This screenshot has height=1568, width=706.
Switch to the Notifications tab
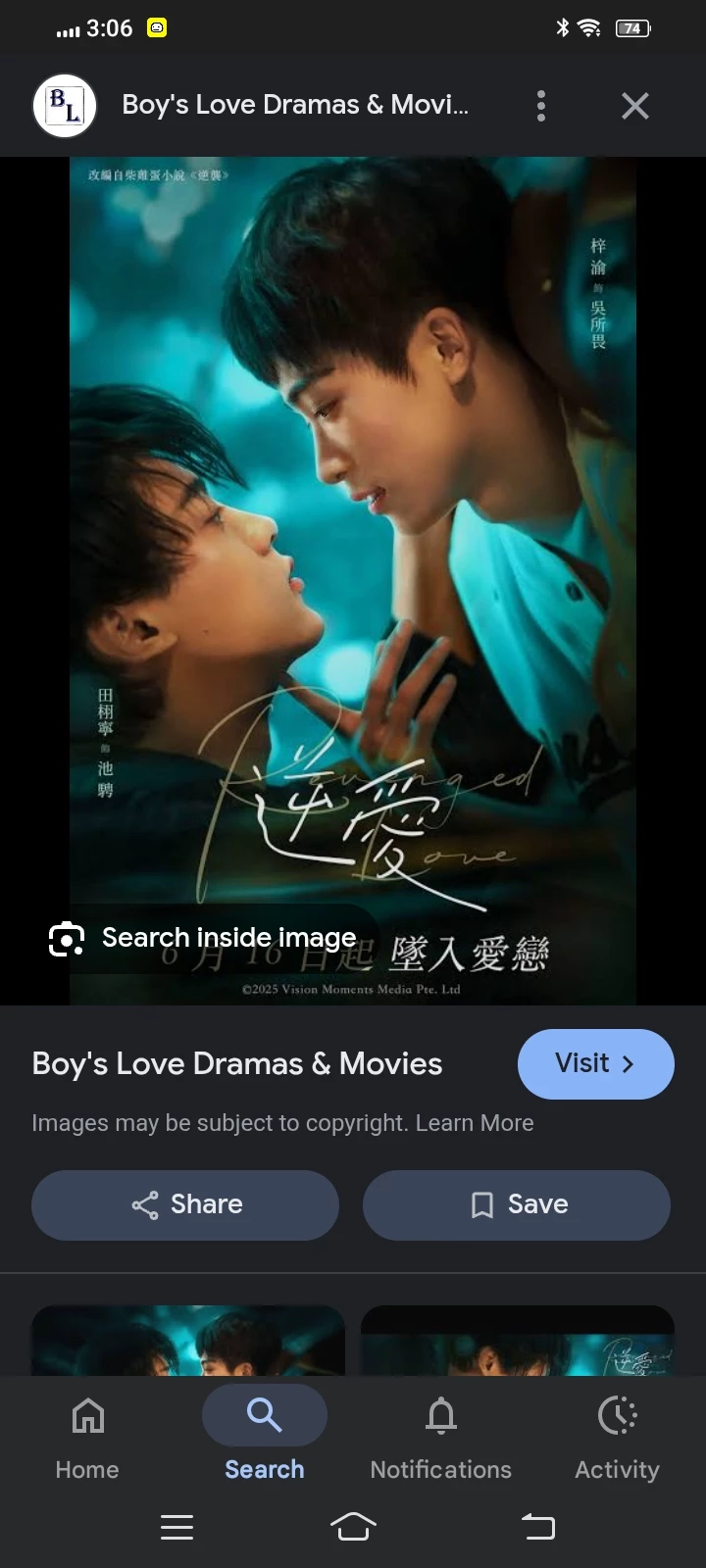click(x=440, y=1438)
